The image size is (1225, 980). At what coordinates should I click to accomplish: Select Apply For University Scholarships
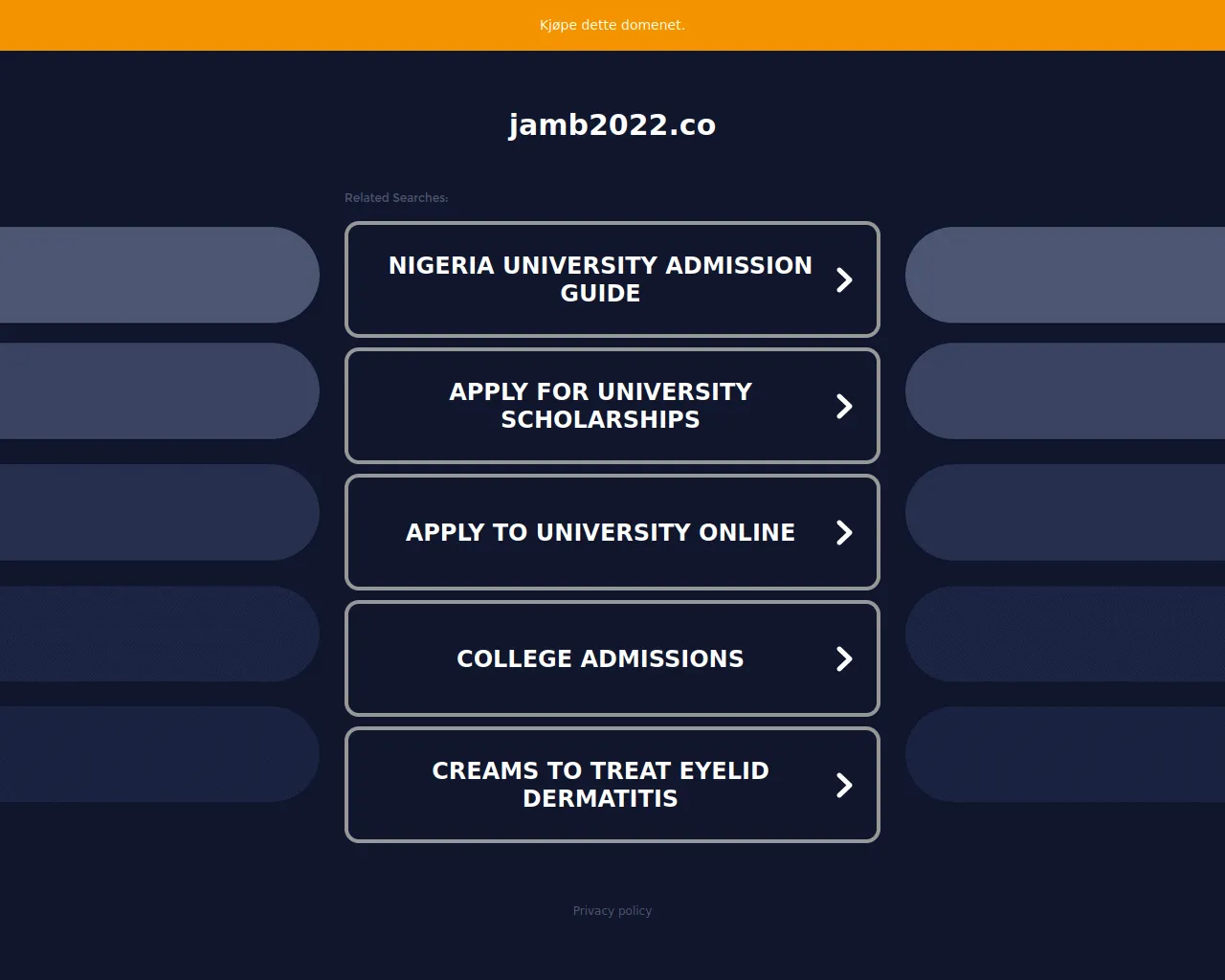point(612,406)
